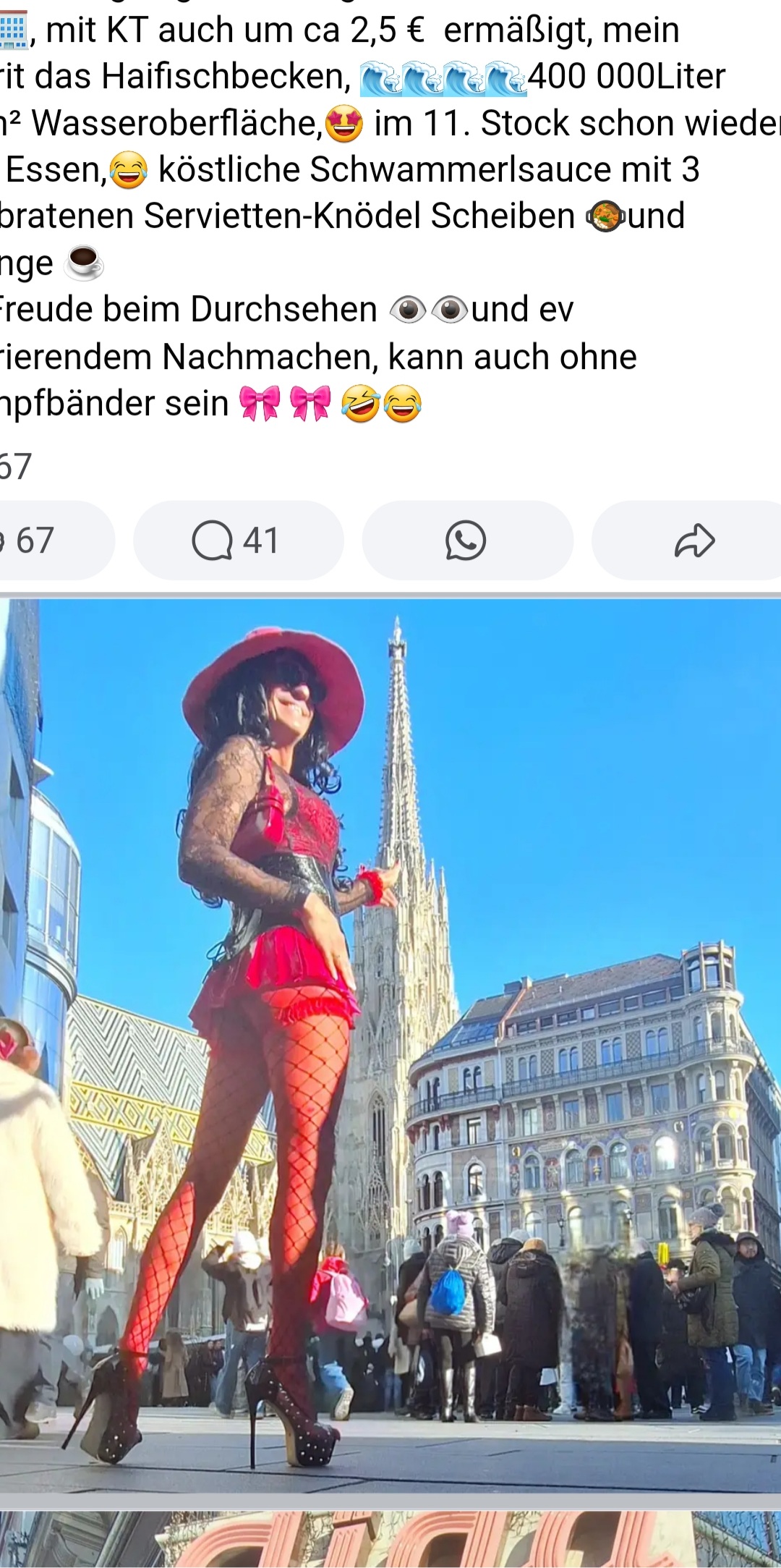Viewport: 781px width, 1568px height.
Task: View the reactions count 67 below text
Action: coord(16,467)
